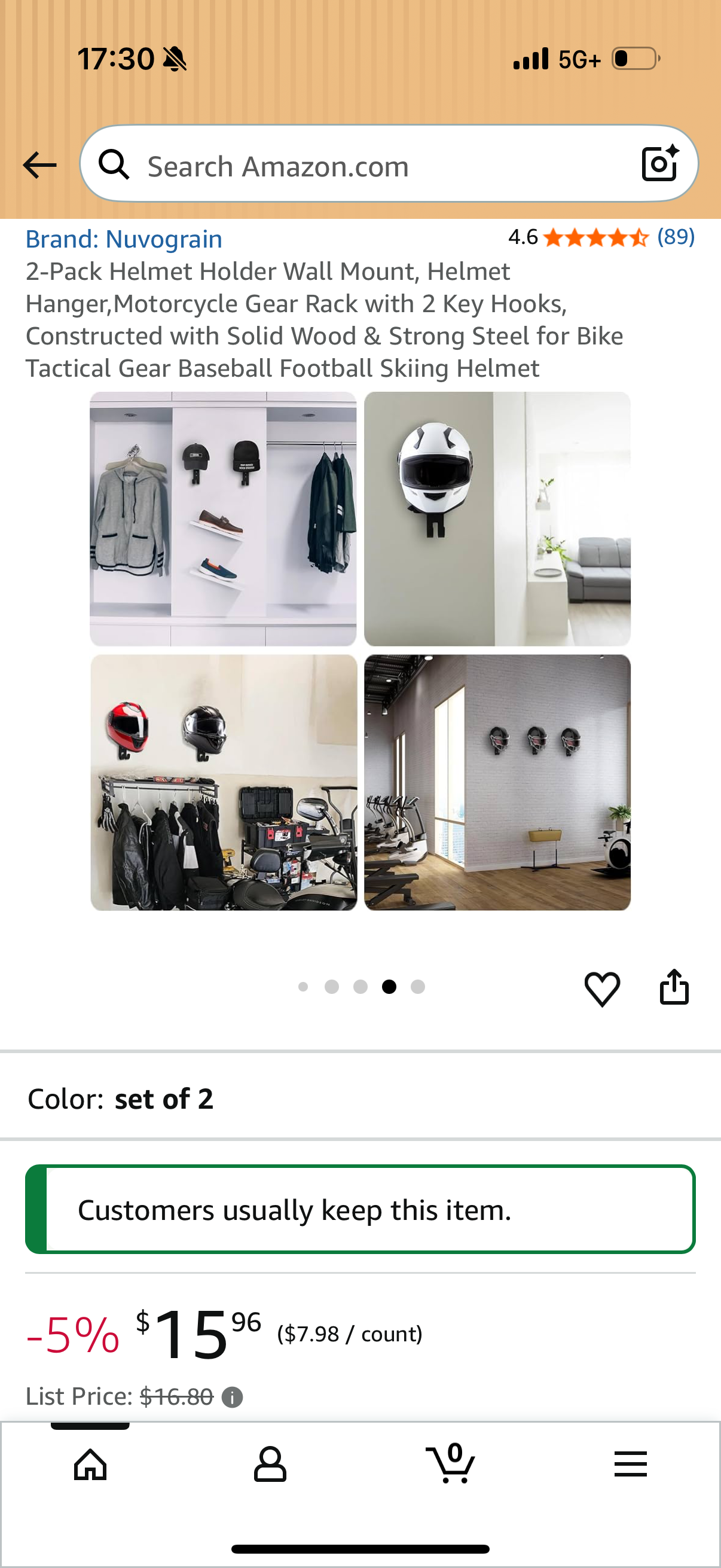
Task: Open the Brand: Nuvograin link
Action: coord(124,239)
